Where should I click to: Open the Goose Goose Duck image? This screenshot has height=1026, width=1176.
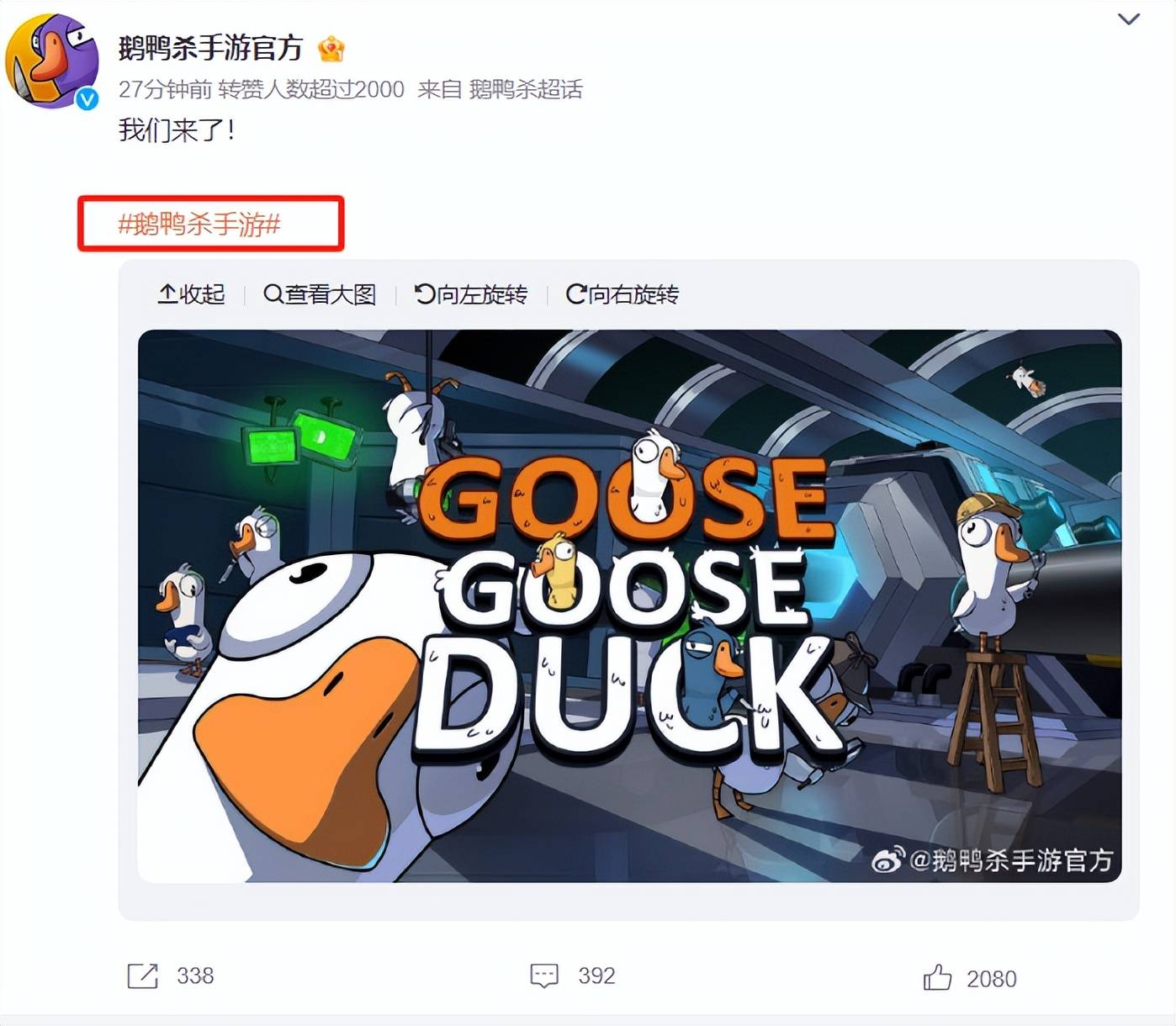(x=629, y=606)
